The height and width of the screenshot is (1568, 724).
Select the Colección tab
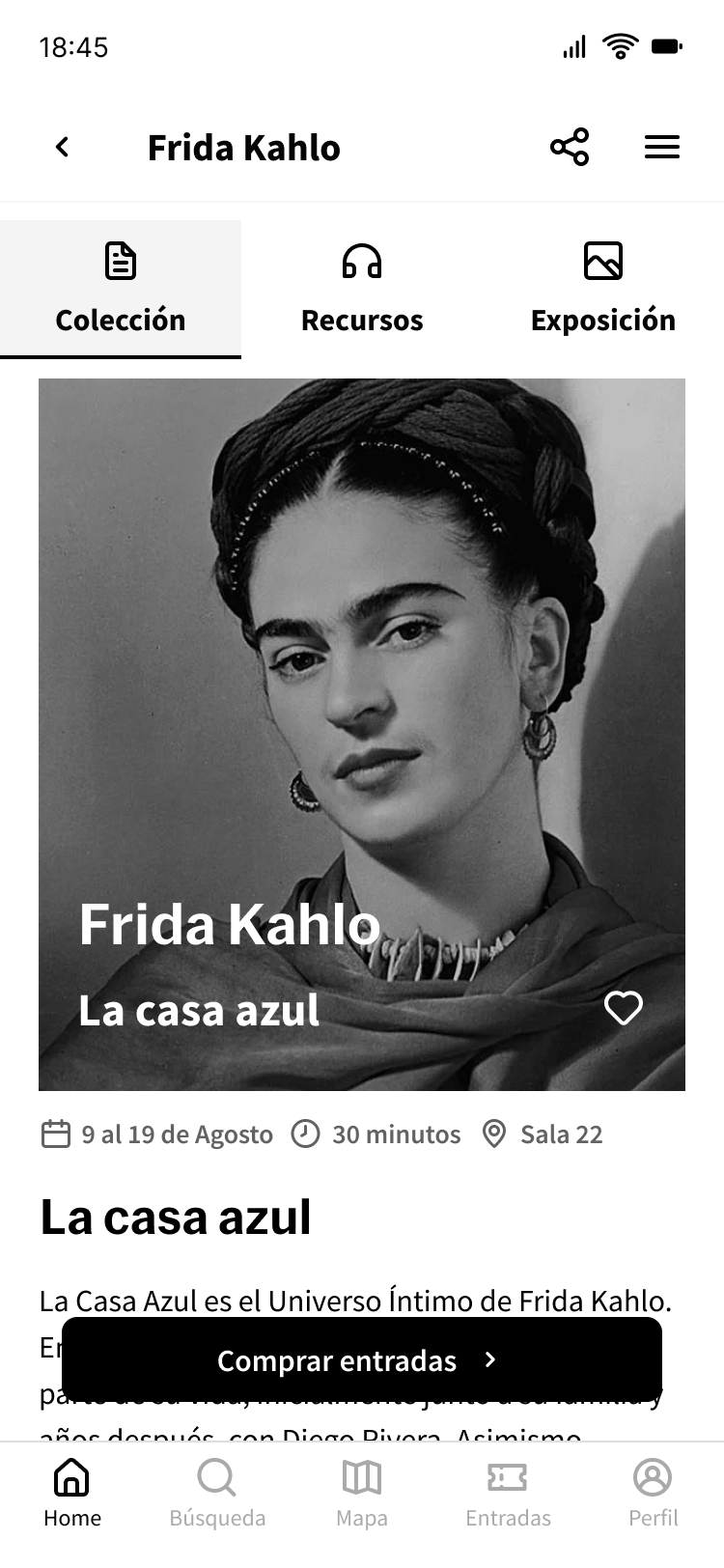[x=121, y=289]
